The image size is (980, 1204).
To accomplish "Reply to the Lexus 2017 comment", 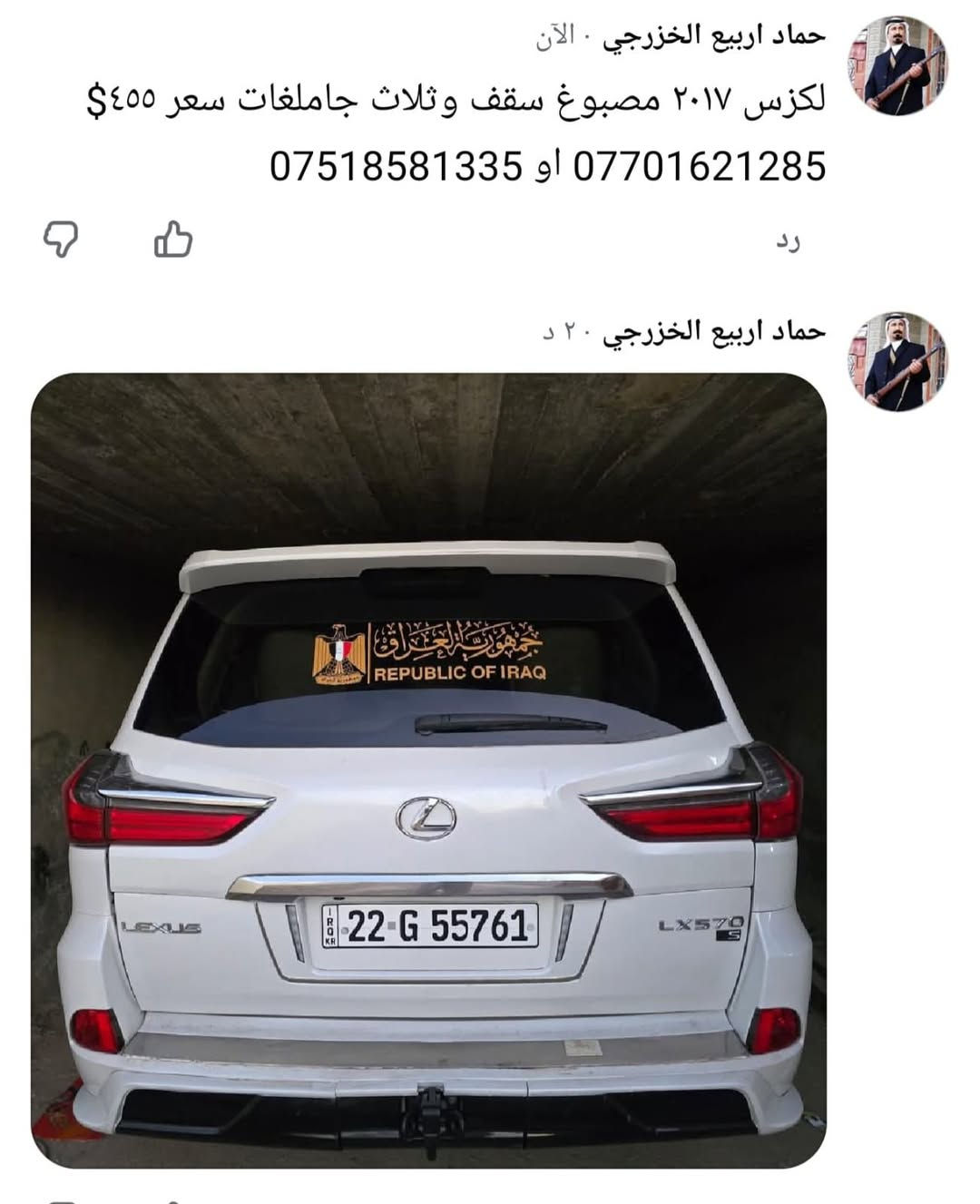I will [x=787, y=241].
